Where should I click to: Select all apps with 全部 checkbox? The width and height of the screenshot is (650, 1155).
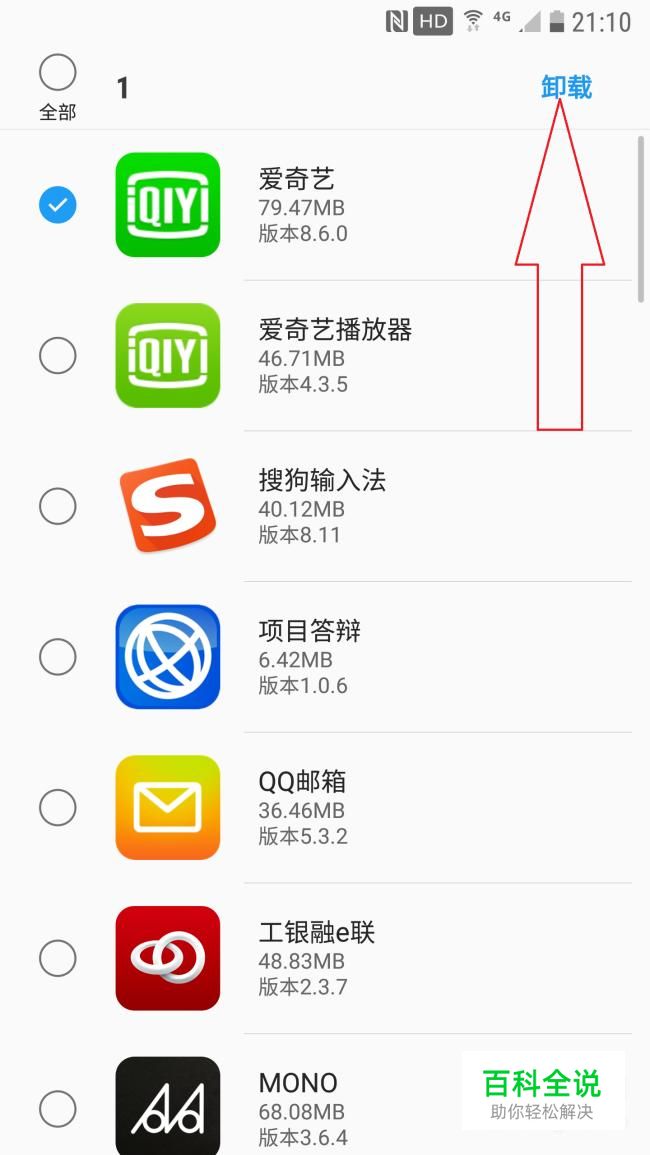point(57,72)
